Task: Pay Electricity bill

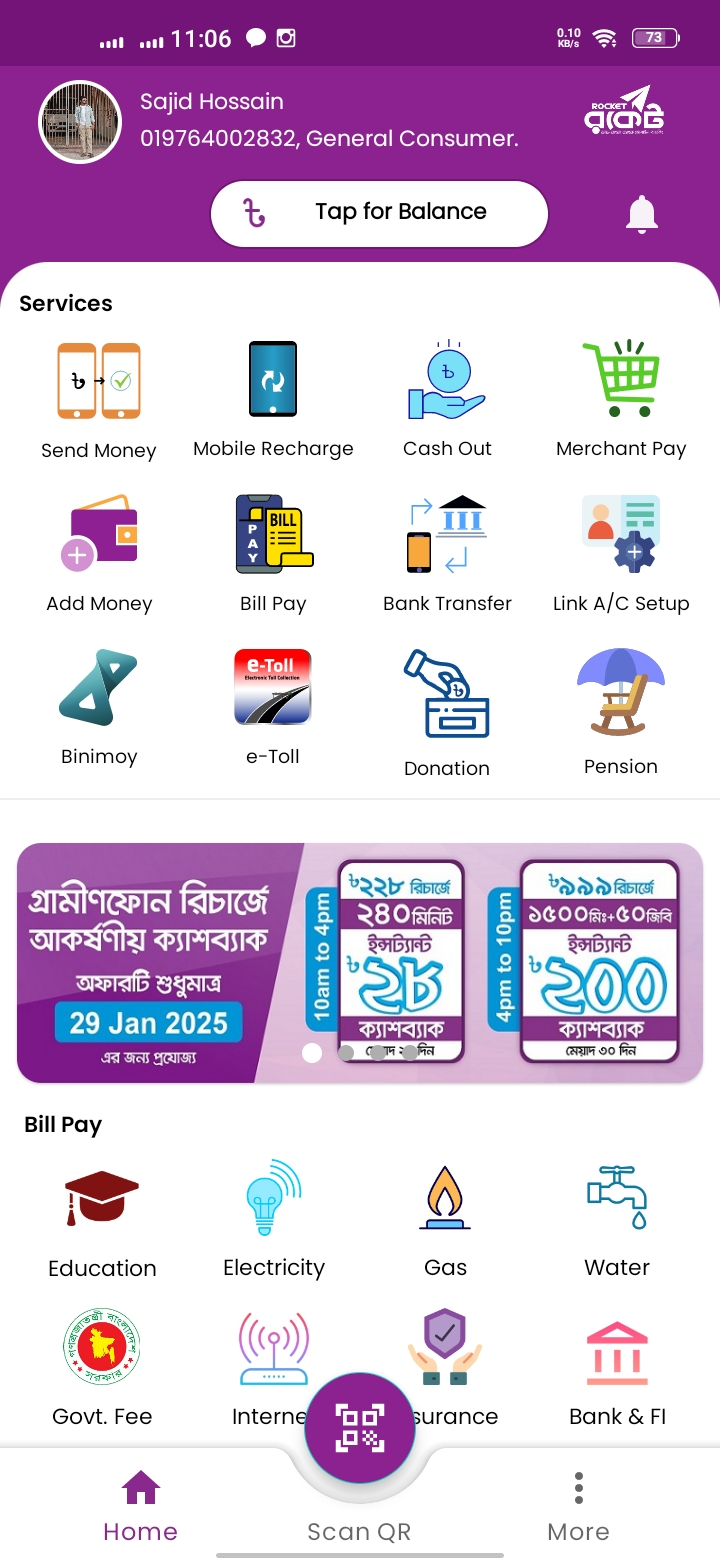Action: (x=273, y=1220)
